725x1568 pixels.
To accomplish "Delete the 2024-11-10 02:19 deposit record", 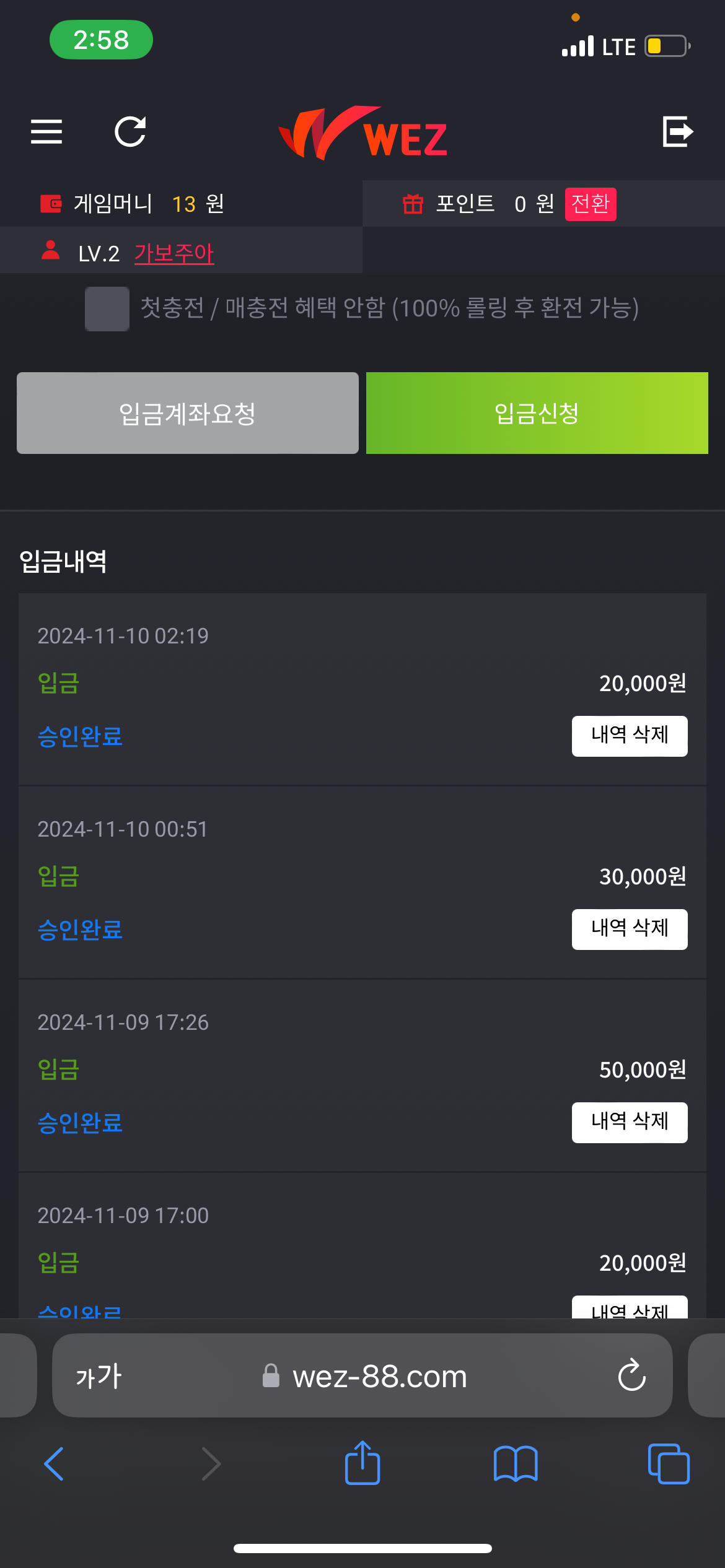I will (629, 736).
